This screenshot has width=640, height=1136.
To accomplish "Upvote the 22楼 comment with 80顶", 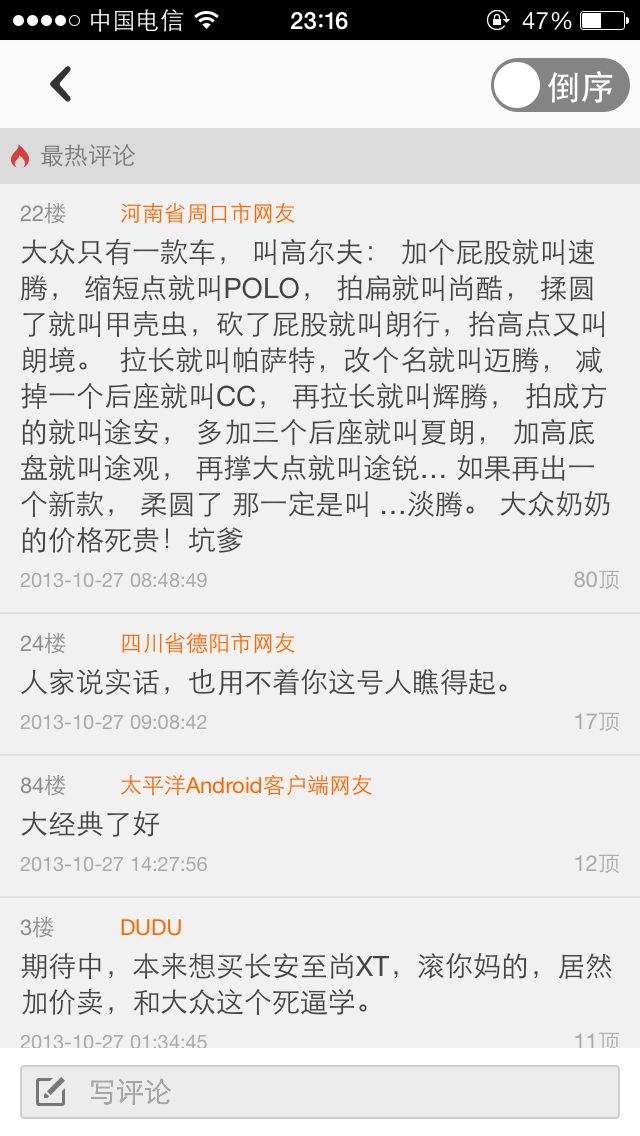I will (x=596, y=580).
